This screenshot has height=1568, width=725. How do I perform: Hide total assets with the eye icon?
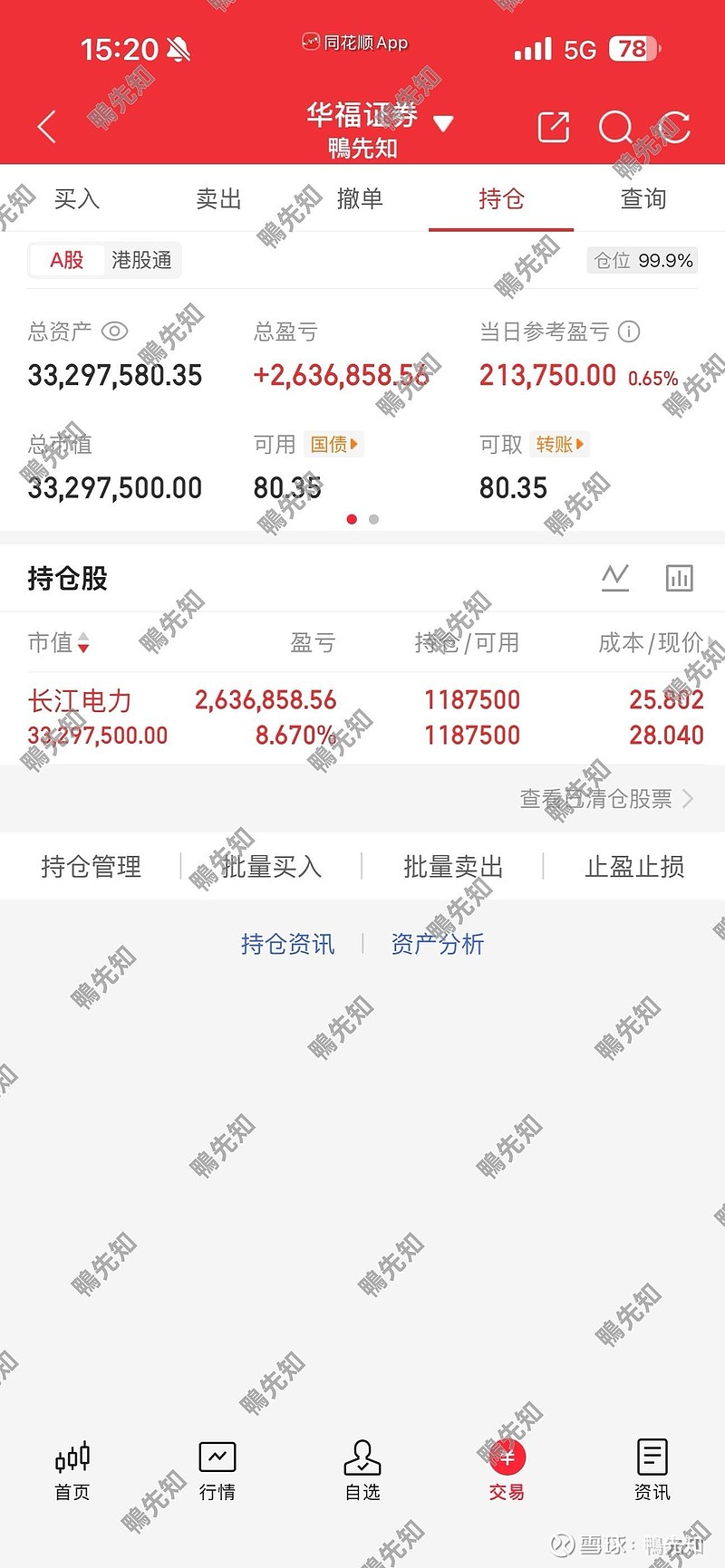pyautogui.click(x=114, y=332)
